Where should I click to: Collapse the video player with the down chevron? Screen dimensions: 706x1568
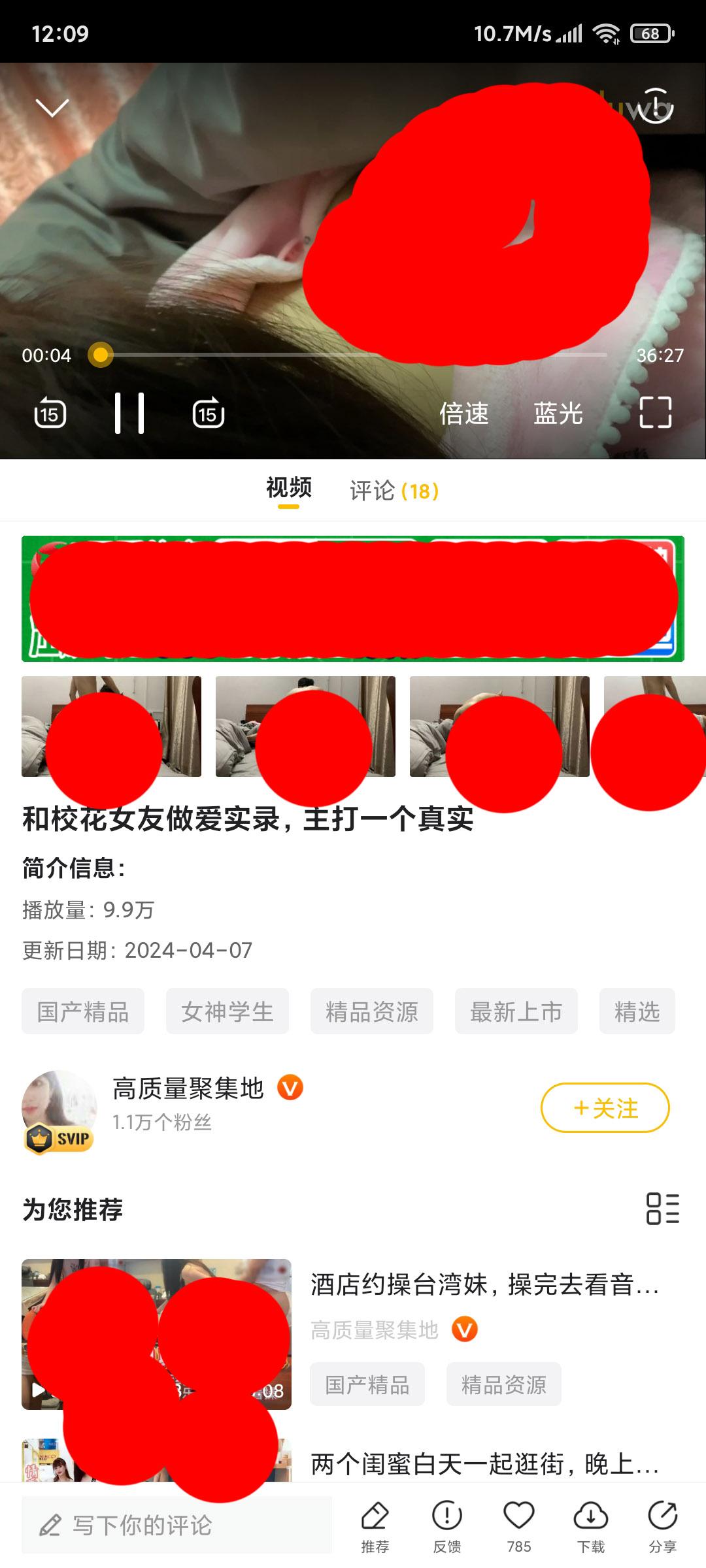pos(52,108)
